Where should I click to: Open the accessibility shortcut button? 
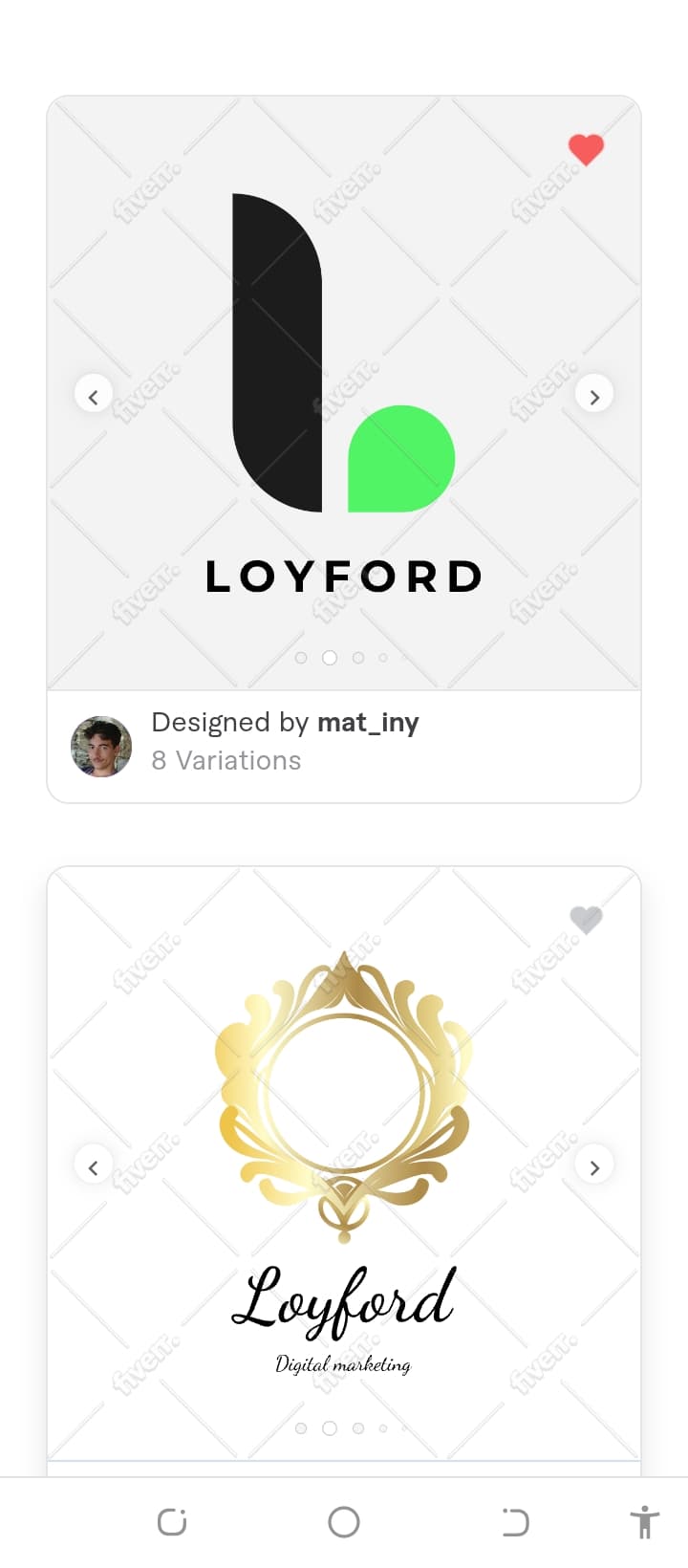click(x=645, y=1522)
